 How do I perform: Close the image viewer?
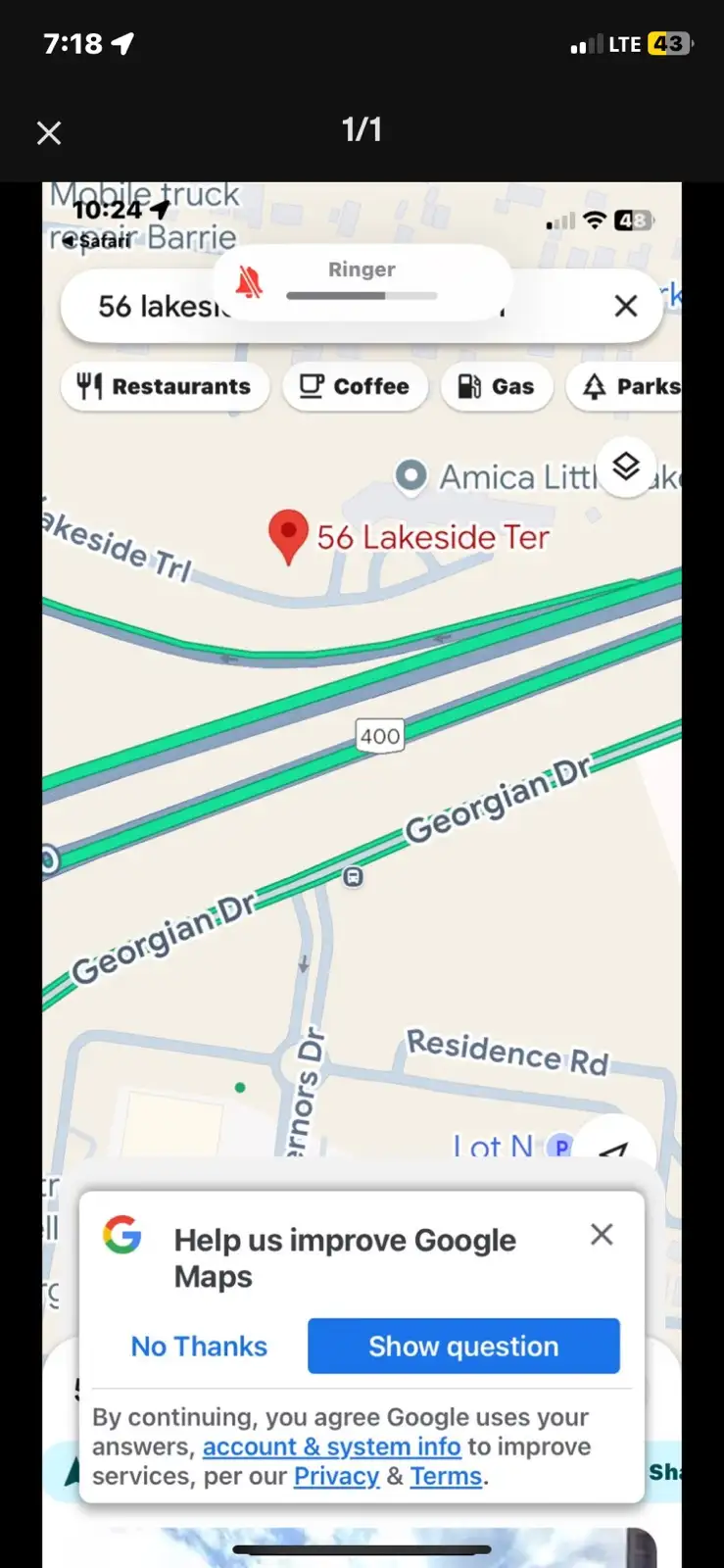[x=49, y=132]
